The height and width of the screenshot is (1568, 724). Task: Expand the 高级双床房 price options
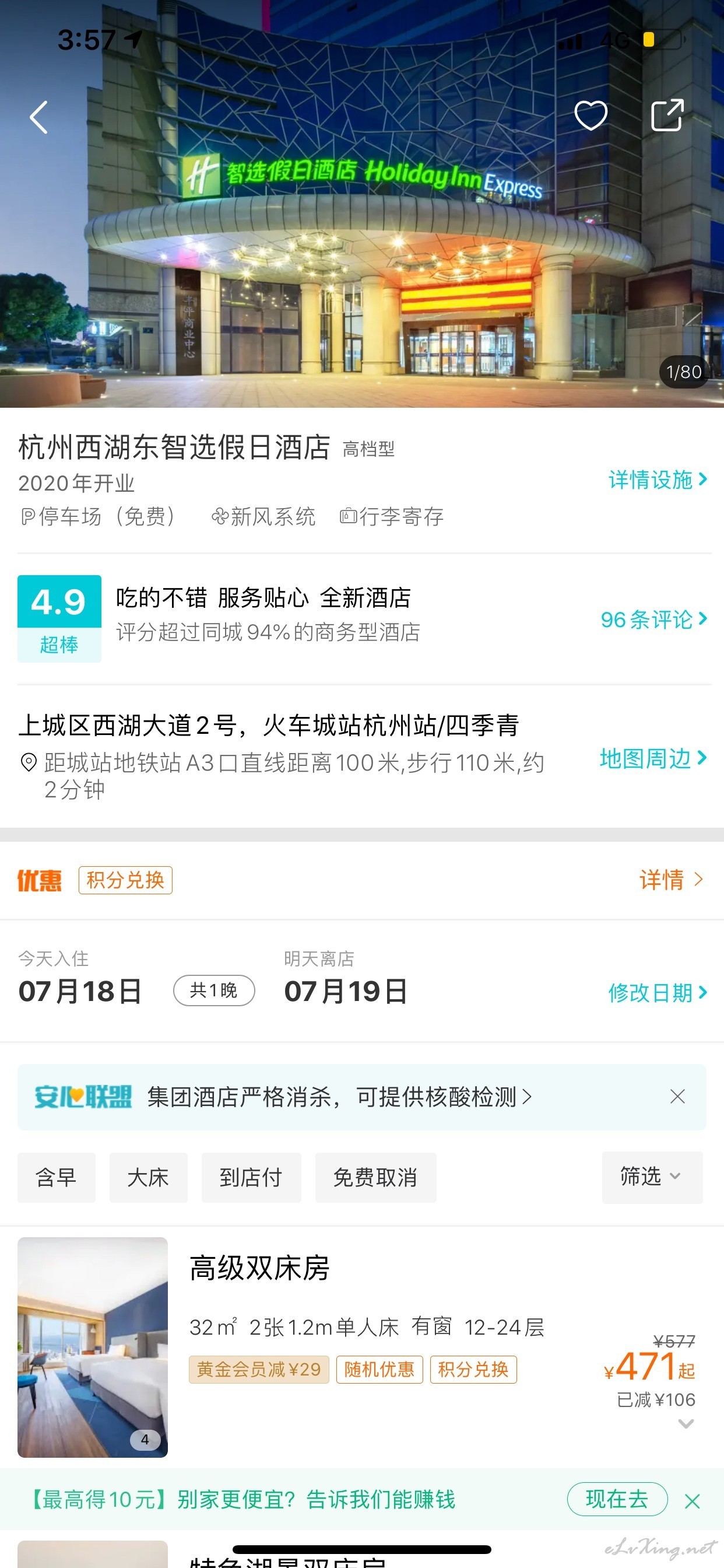[x=686, y=1424]
